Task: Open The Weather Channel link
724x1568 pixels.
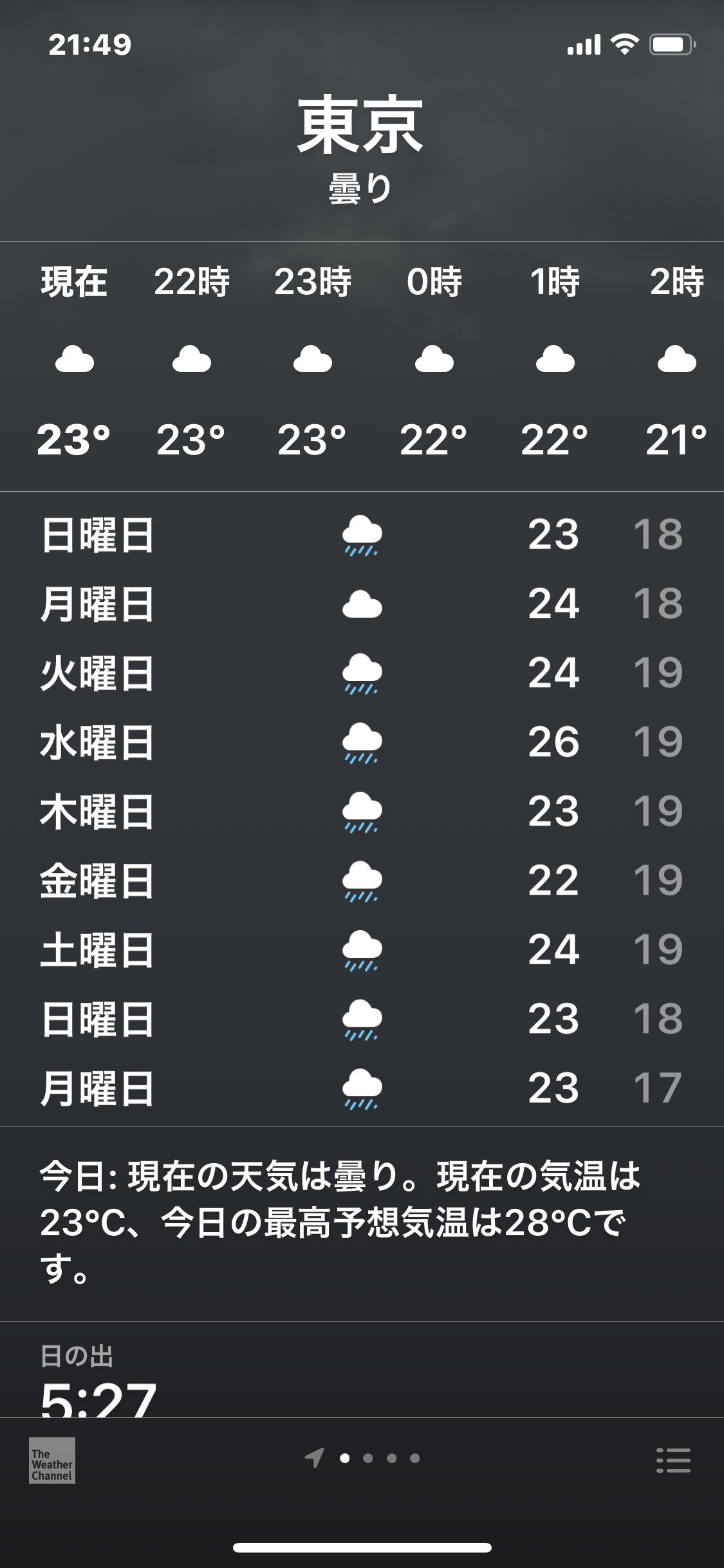Action: click(x=52, y=1460)
